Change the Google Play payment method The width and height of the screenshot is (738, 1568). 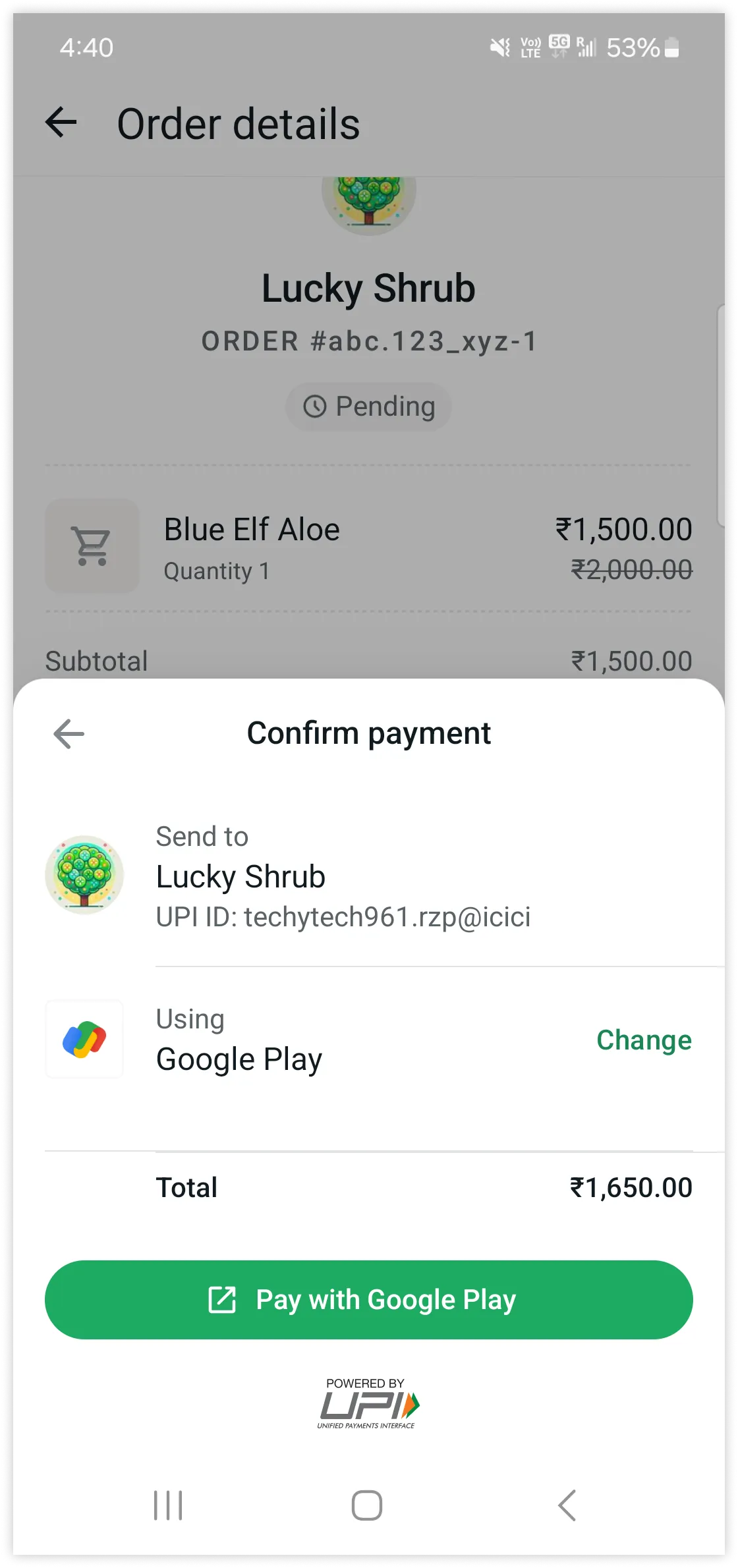tap(643, 1040)
